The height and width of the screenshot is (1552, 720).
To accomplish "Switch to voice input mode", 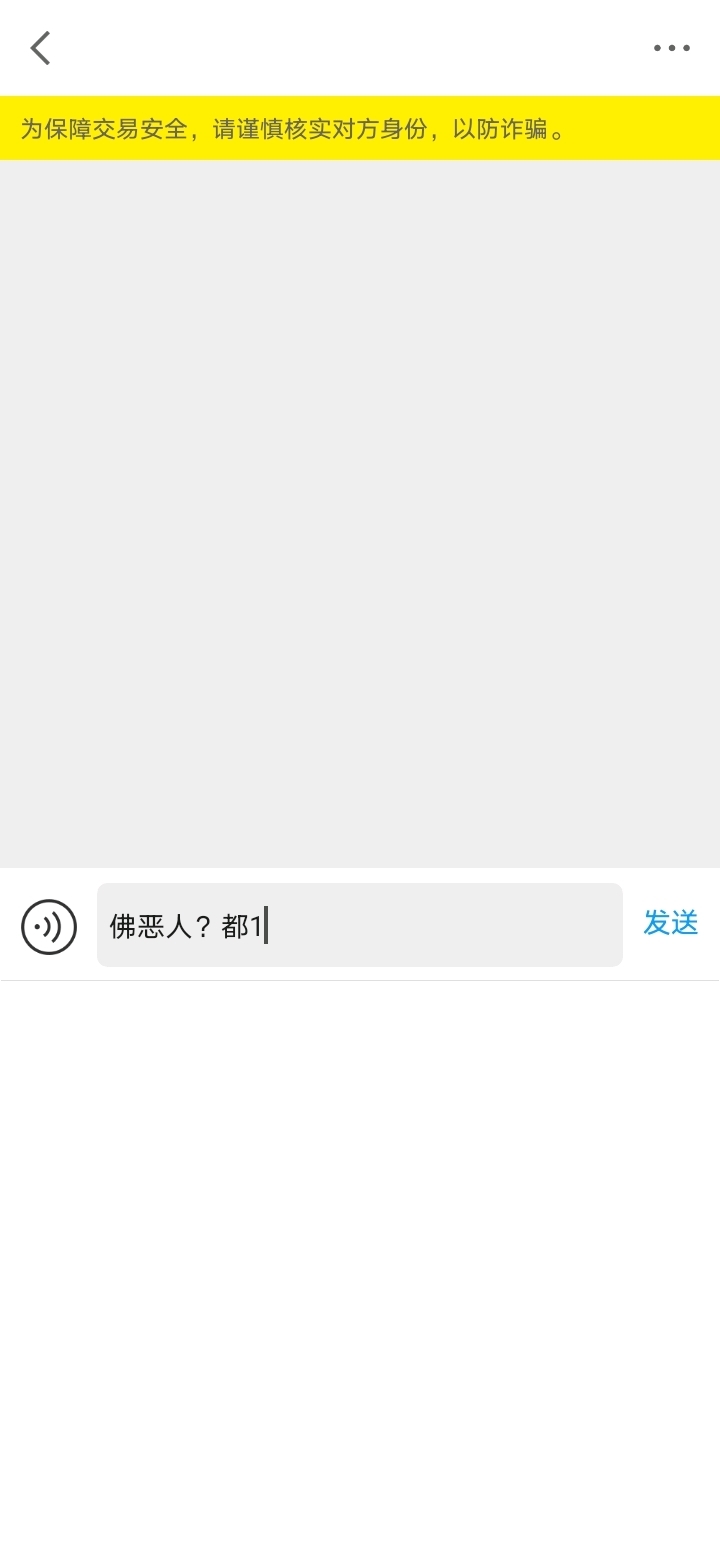I will click(49, 927).
